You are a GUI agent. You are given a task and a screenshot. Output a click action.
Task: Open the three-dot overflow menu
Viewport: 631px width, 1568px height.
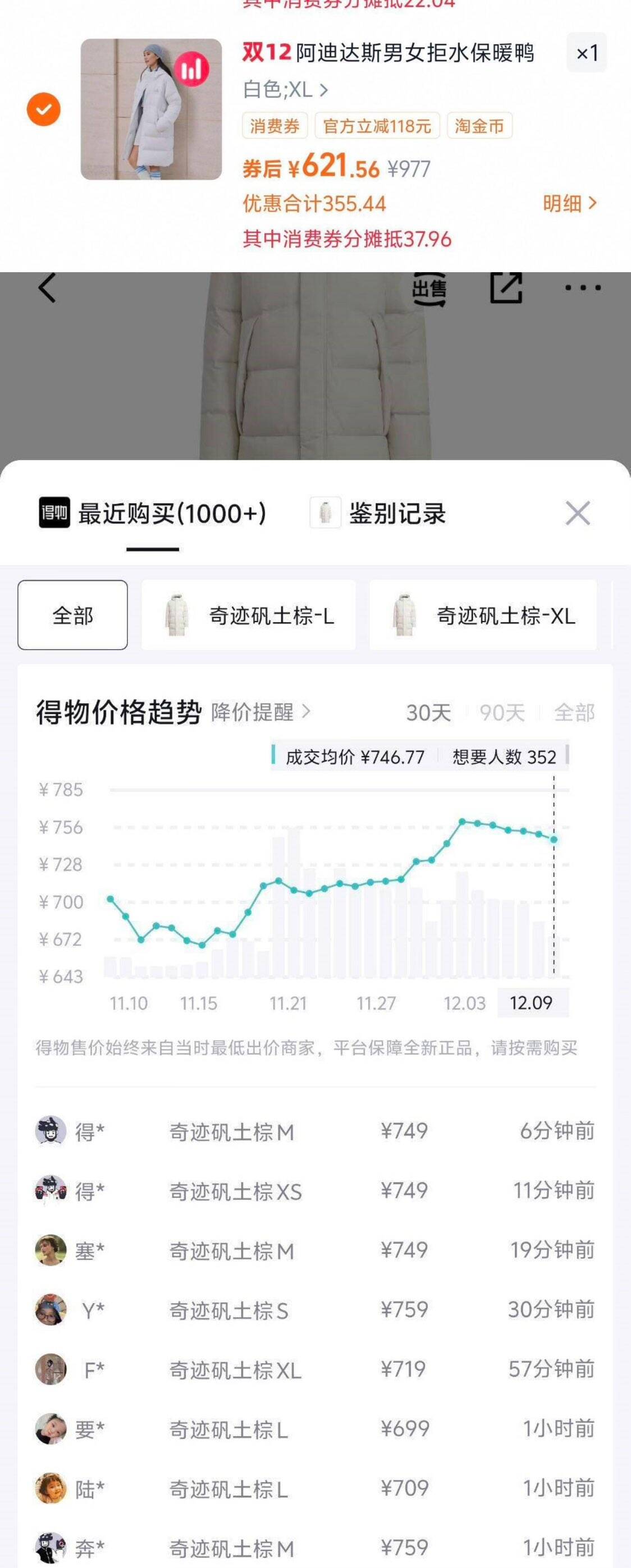(x=582, y=288)
